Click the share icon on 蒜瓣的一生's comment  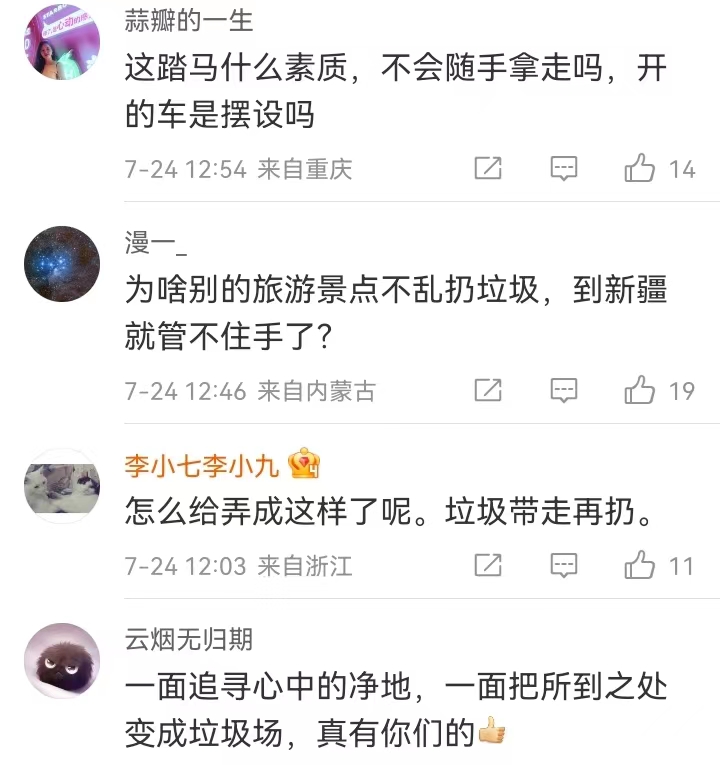click(487, 168)
